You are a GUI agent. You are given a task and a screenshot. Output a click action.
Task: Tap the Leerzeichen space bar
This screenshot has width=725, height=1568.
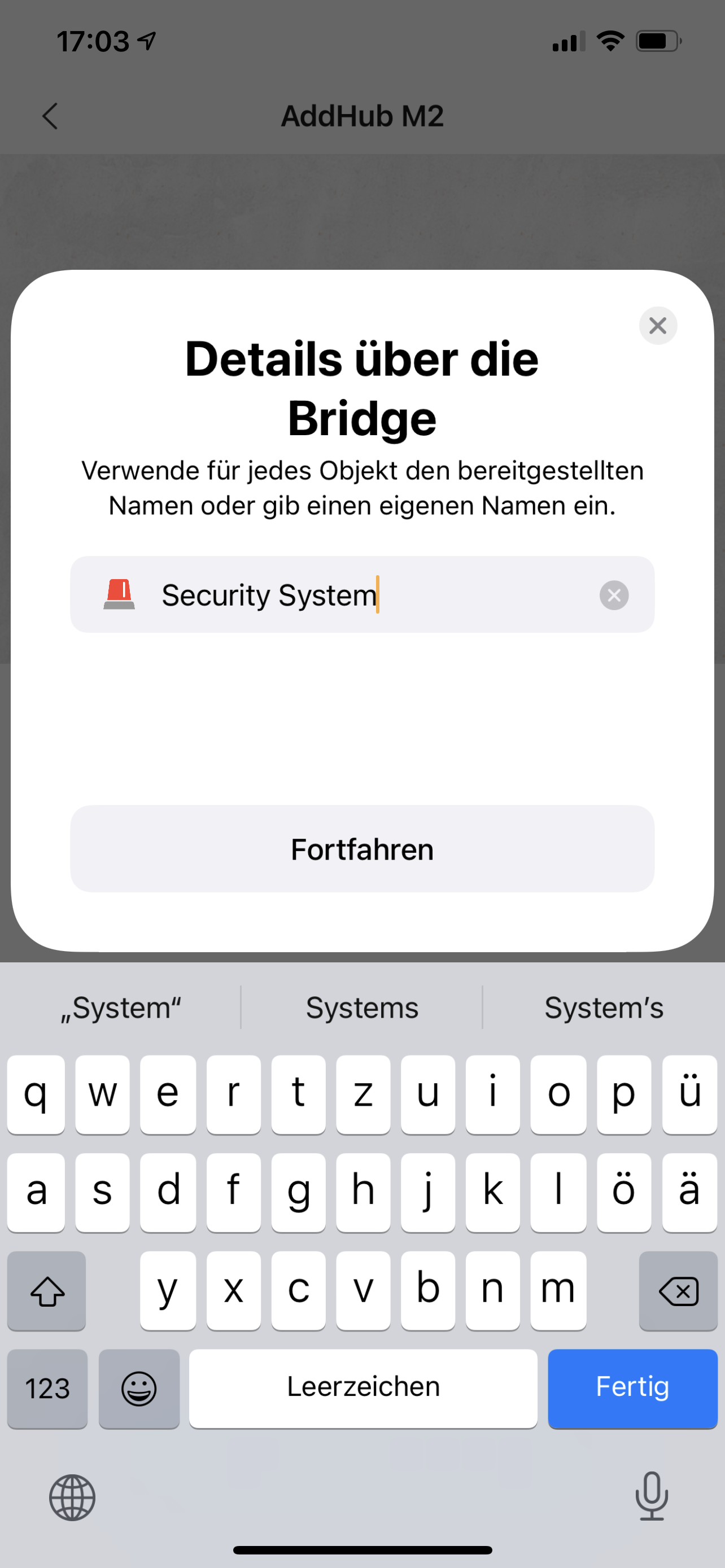click(363, 1387)
